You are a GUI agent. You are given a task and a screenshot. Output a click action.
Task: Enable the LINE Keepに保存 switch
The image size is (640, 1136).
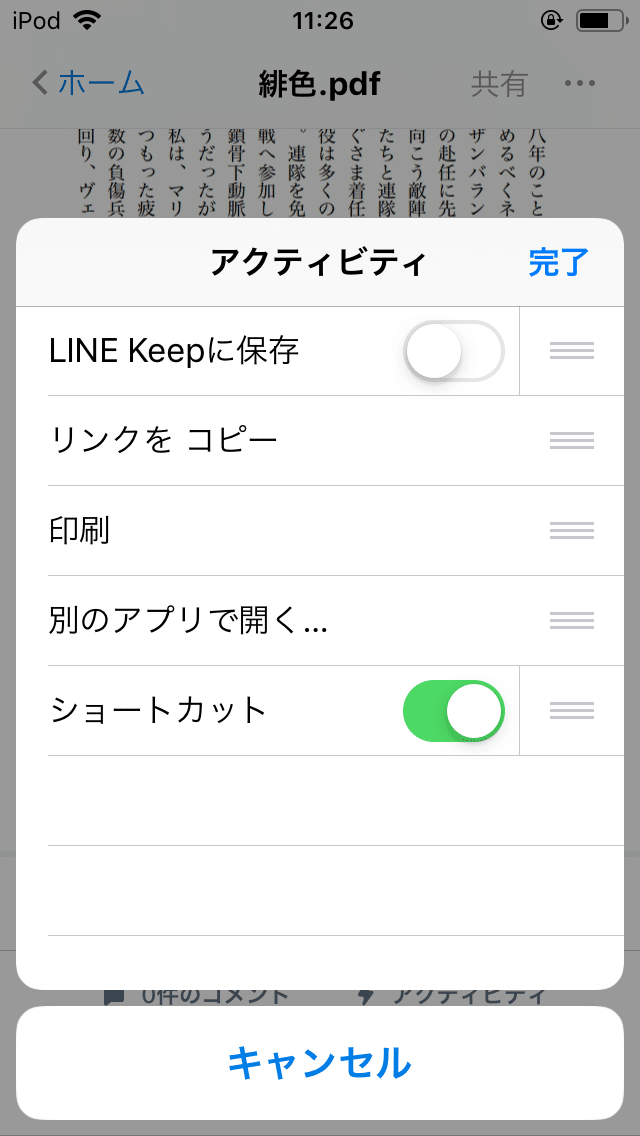[x=453, y=351]
